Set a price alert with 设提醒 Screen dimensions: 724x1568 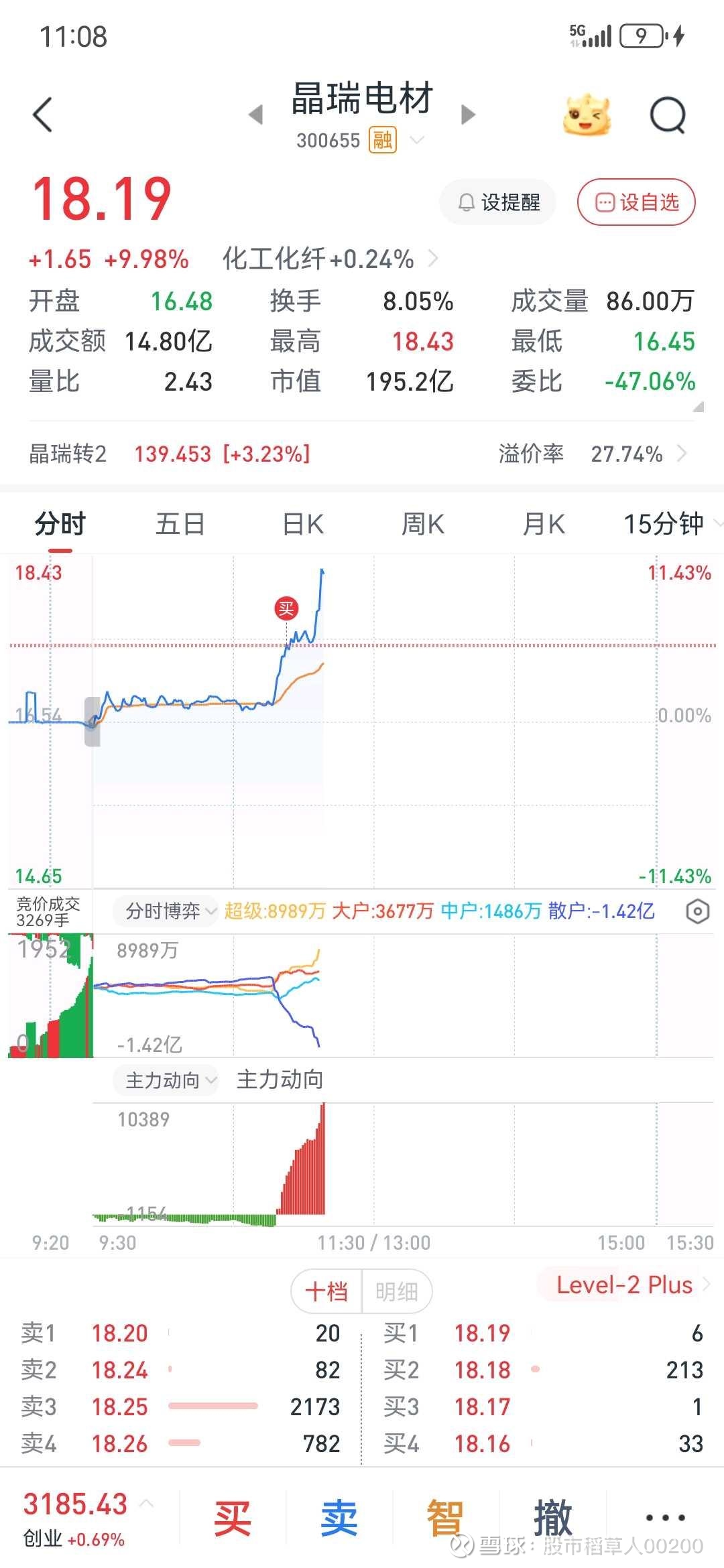[498, 202]
